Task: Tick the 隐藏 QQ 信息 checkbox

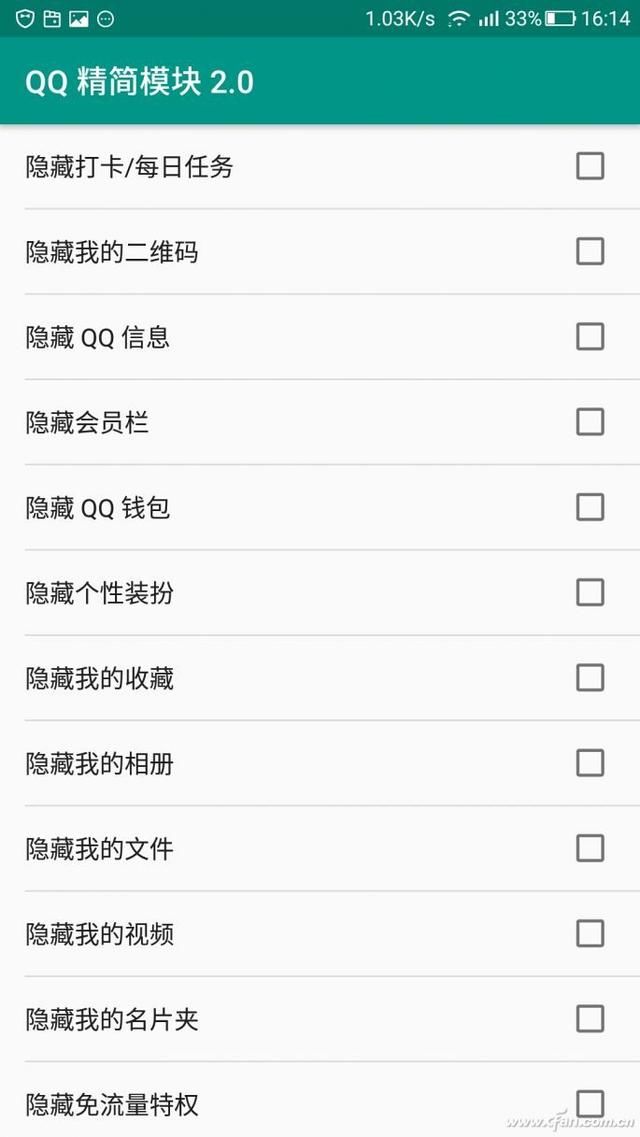Action: pyautogui.click(x=590, y=336)
